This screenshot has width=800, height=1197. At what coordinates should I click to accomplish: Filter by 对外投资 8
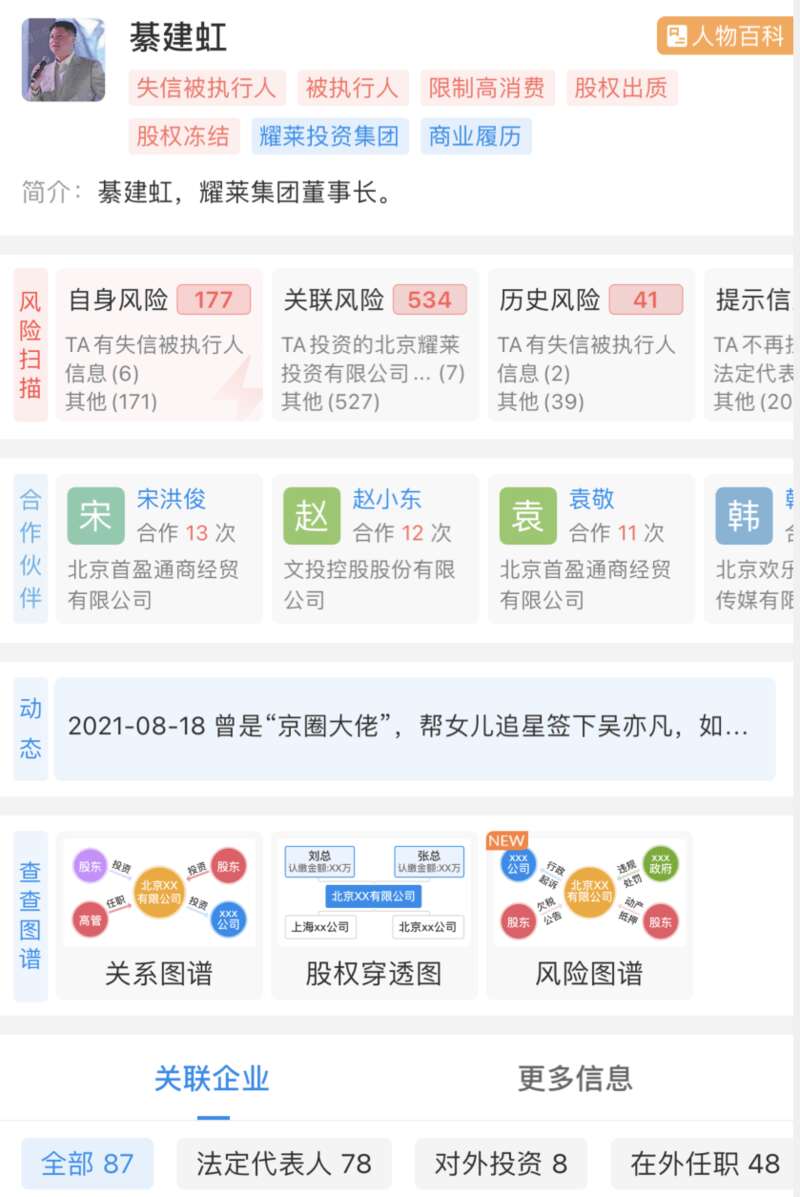(500, 1164)
